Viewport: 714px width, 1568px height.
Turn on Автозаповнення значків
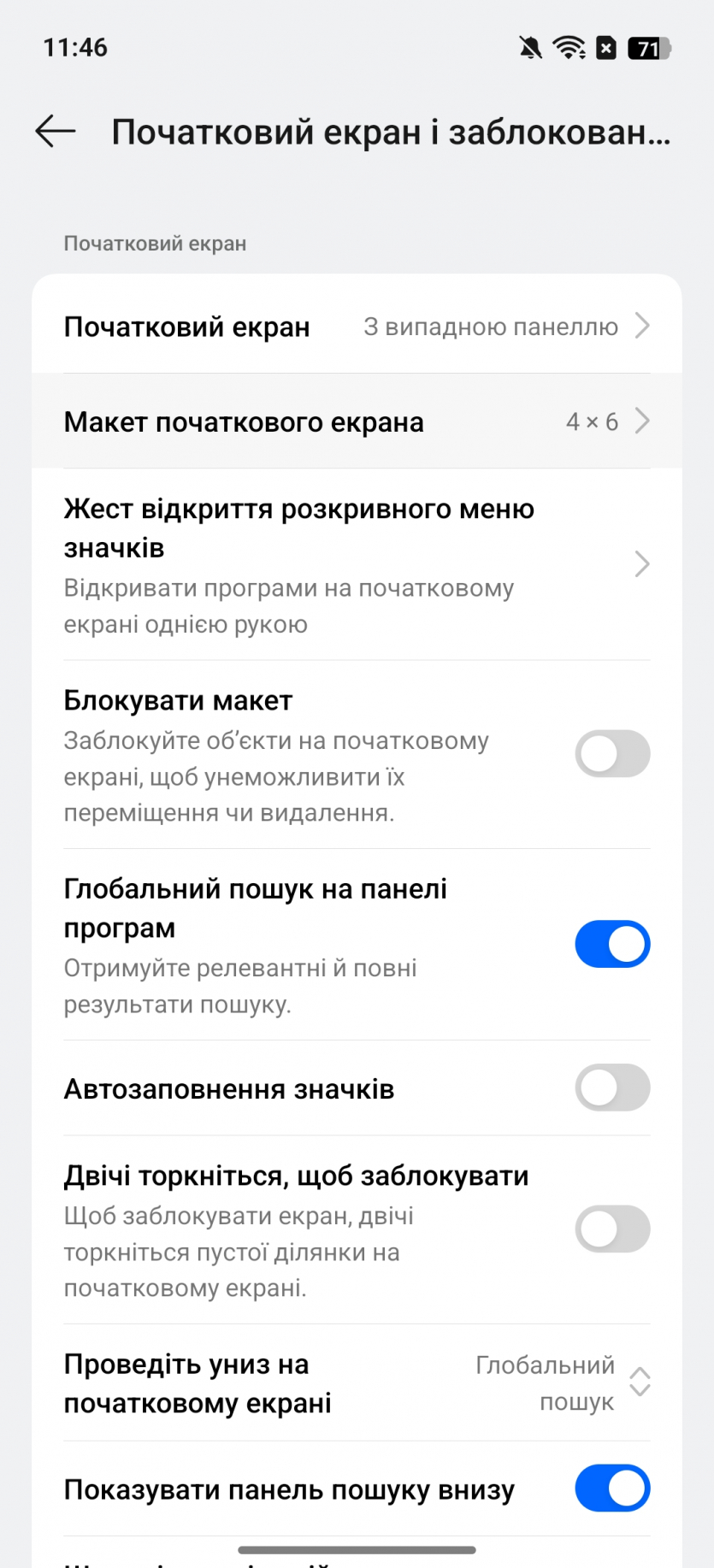pyautogui.click(x=611, y=1088)
